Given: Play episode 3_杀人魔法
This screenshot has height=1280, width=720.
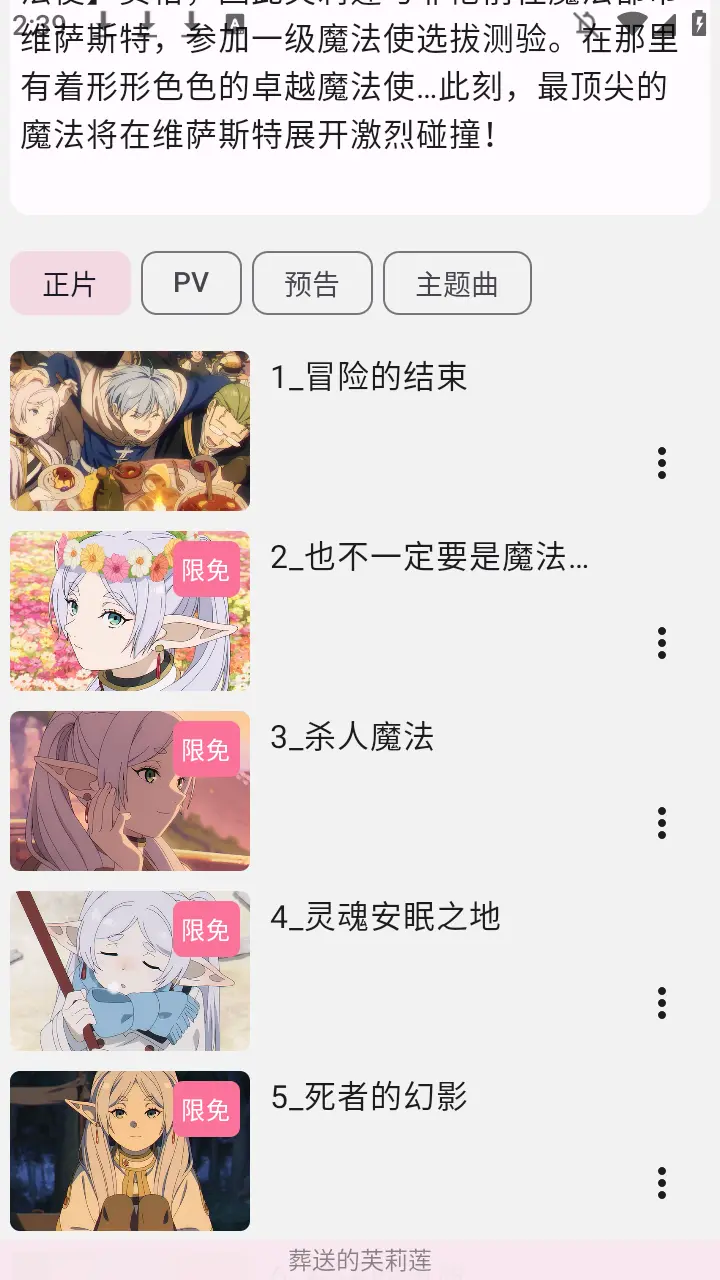Looking at the screenshot, I should 130,791.
